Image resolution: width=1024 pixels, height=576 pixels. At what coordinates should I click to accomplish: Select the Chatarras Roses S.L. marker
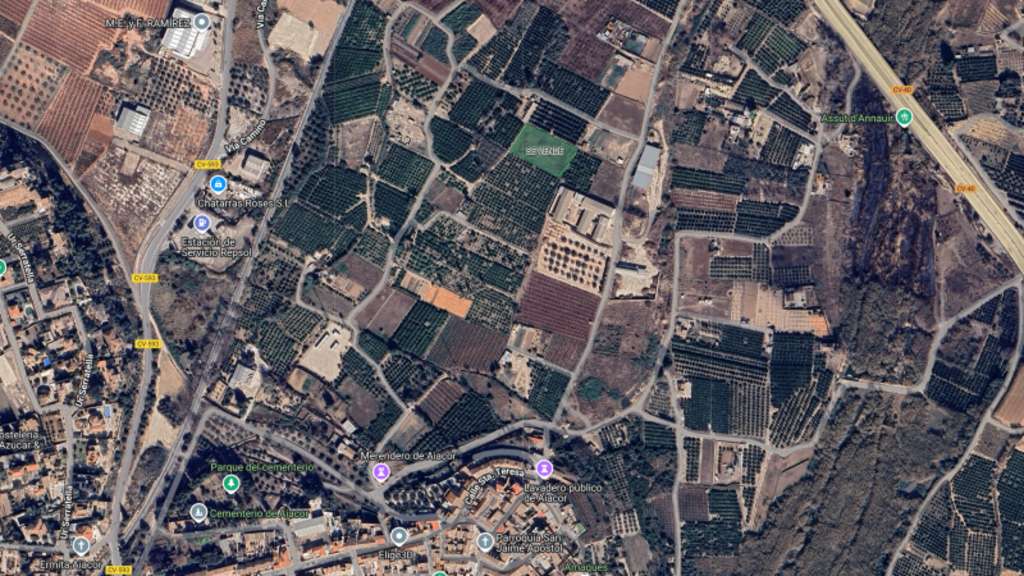tap(218, 184)
